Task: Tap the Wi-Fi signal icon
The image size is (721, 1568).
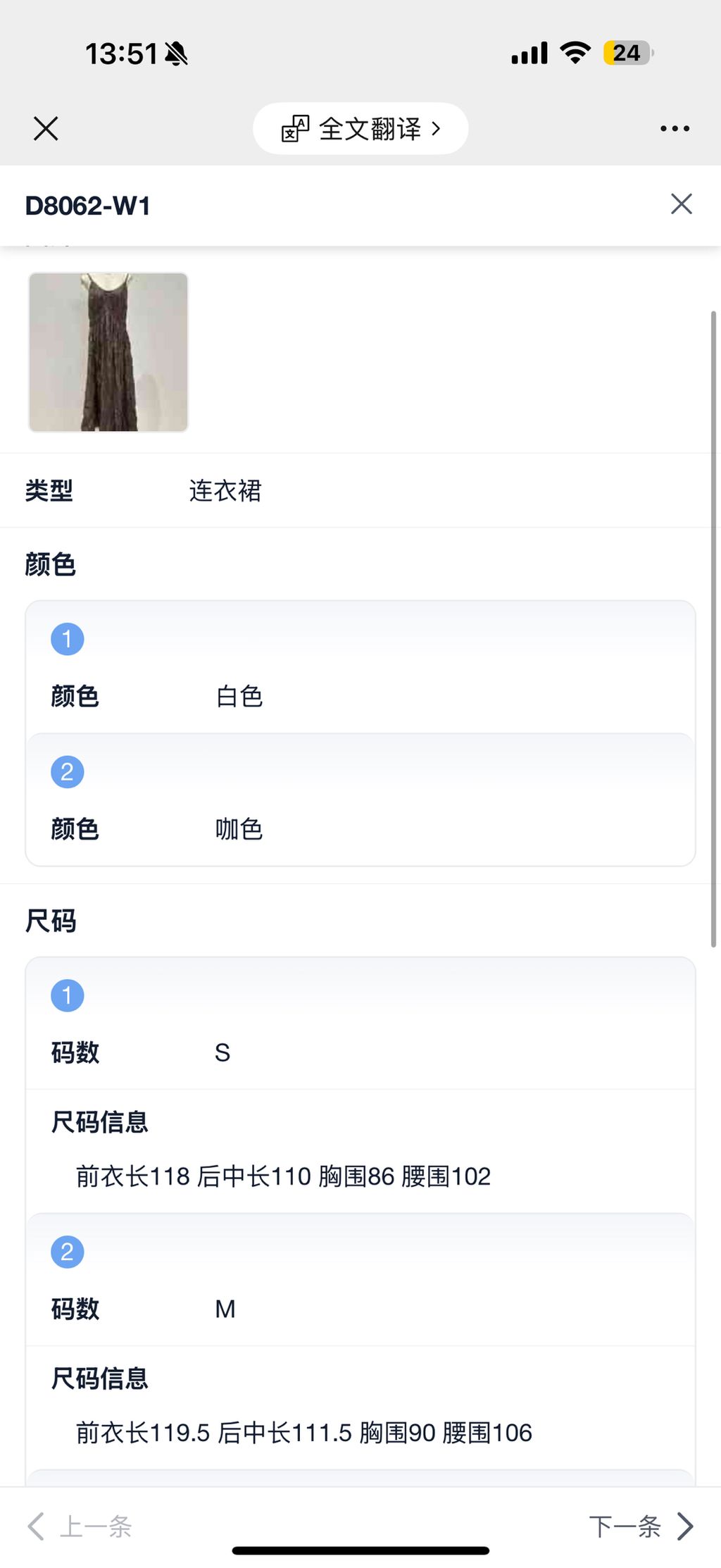Action: 574,53
